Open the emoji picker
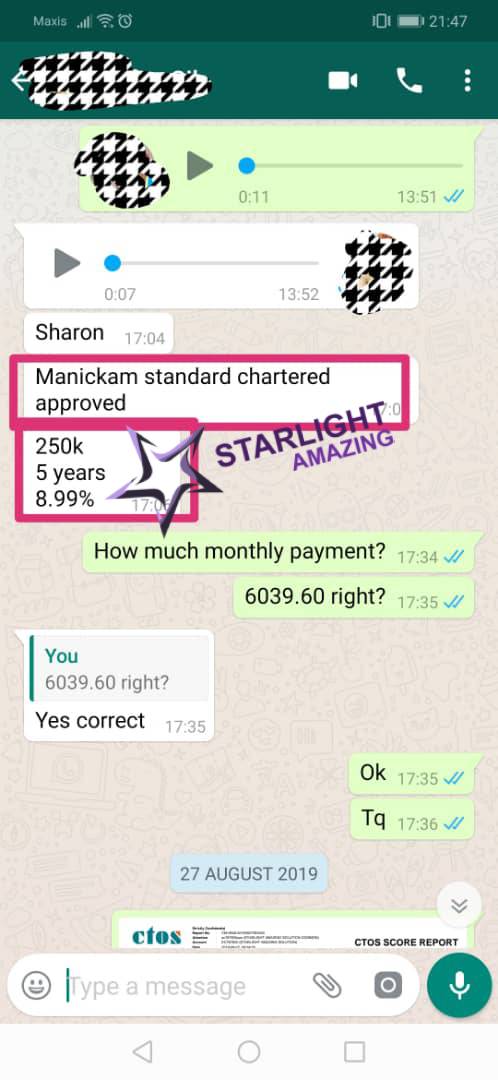Screen dimensions: 498x1080 [x=36, y=986]
